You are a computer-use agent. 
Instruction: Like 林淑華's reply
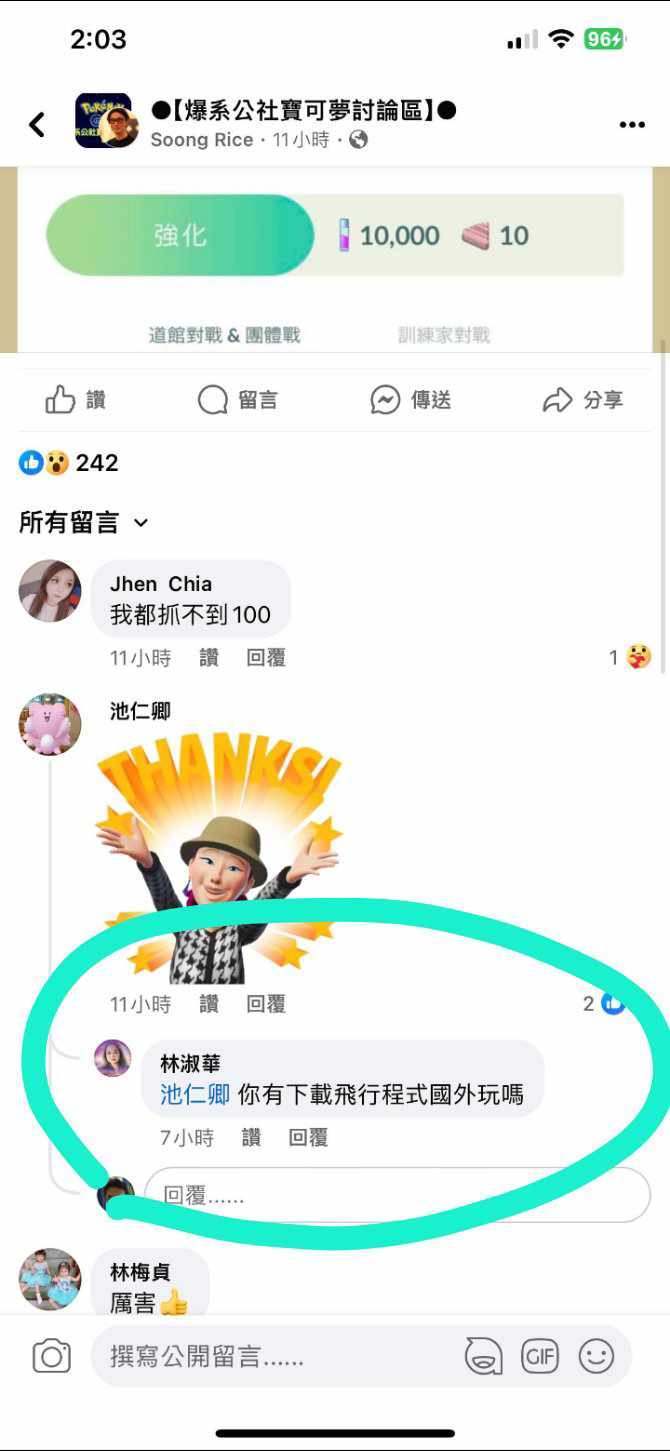click(x=251, y=1137)
